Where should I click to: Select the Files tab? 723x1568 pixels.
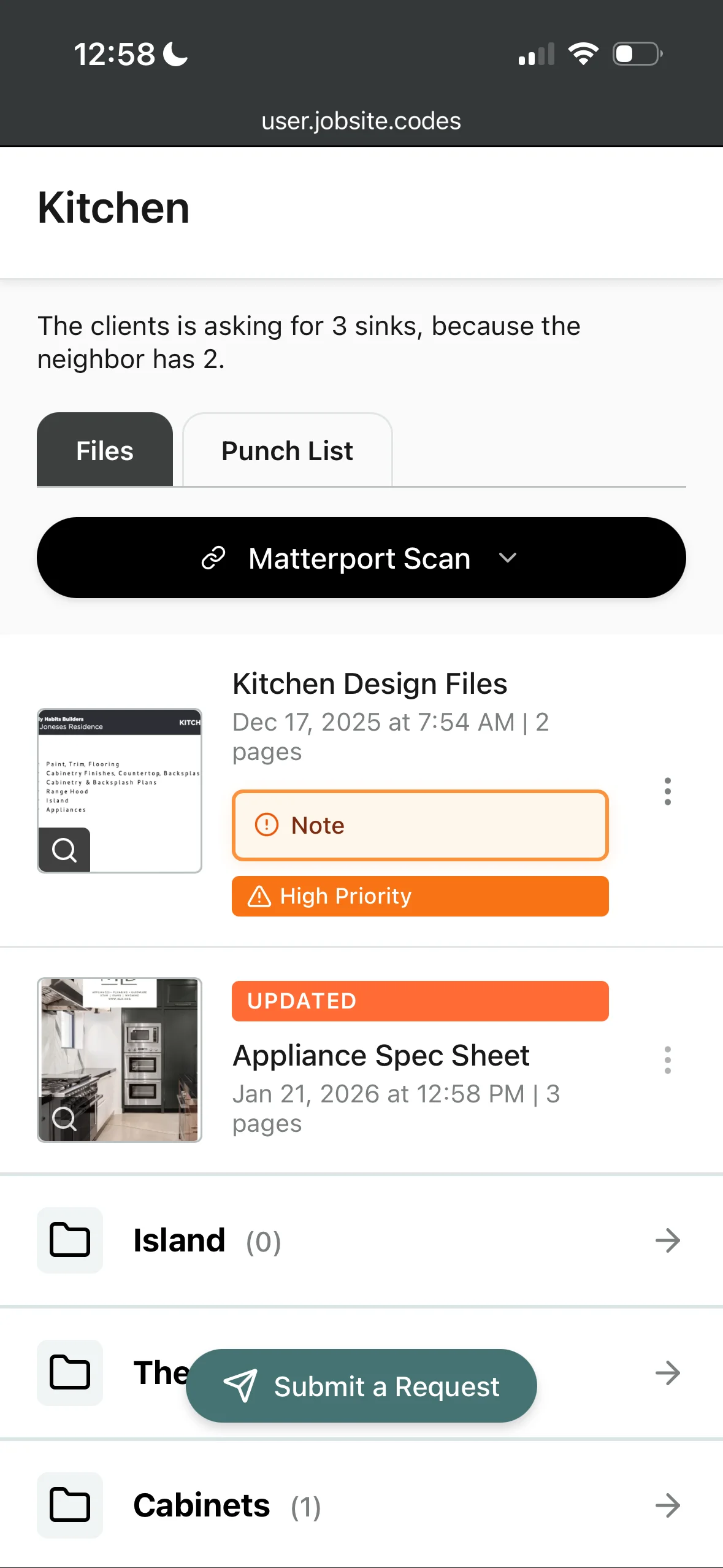pos(105,451)
